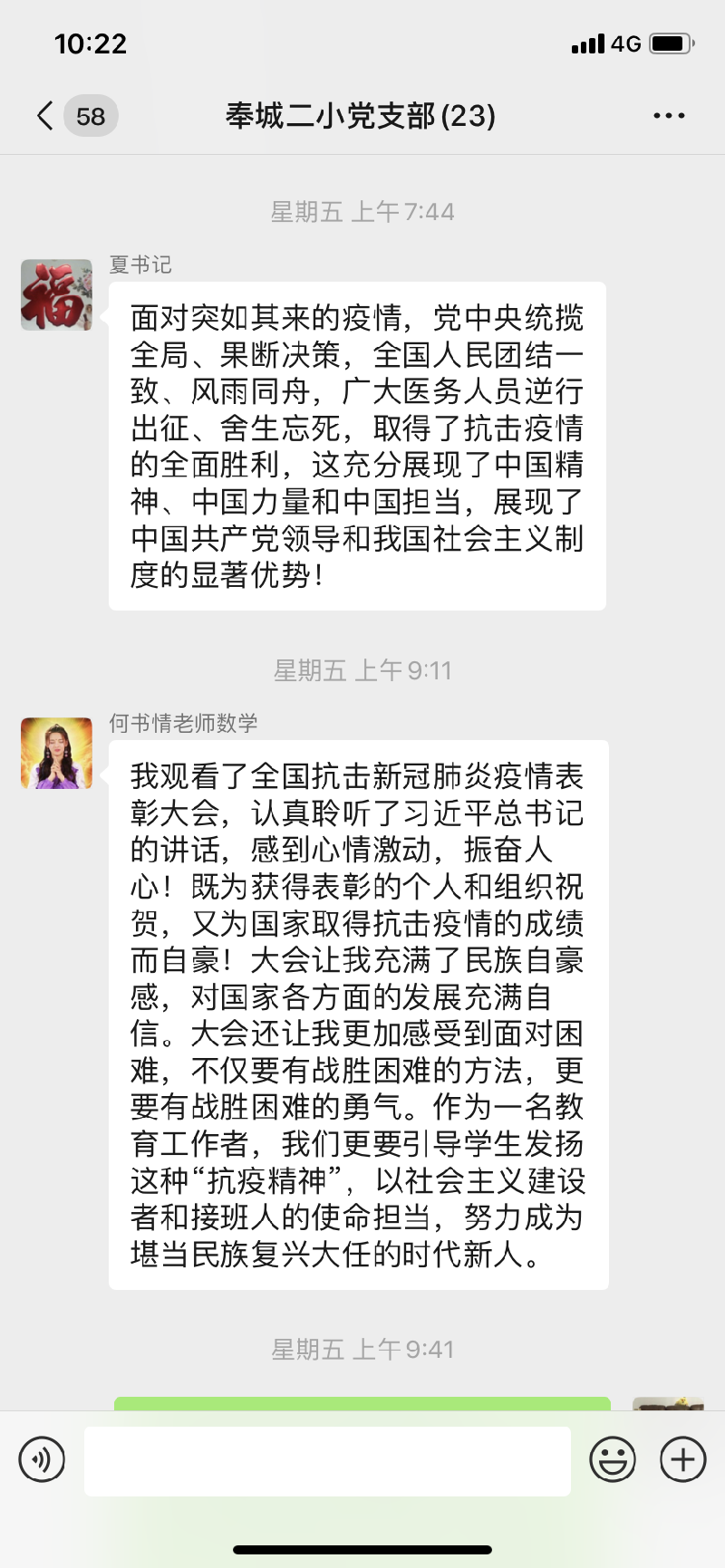The image size is (725, 1568).
Task: View 何书情老师数学's profile avatar
Action: tap(57, 754)
